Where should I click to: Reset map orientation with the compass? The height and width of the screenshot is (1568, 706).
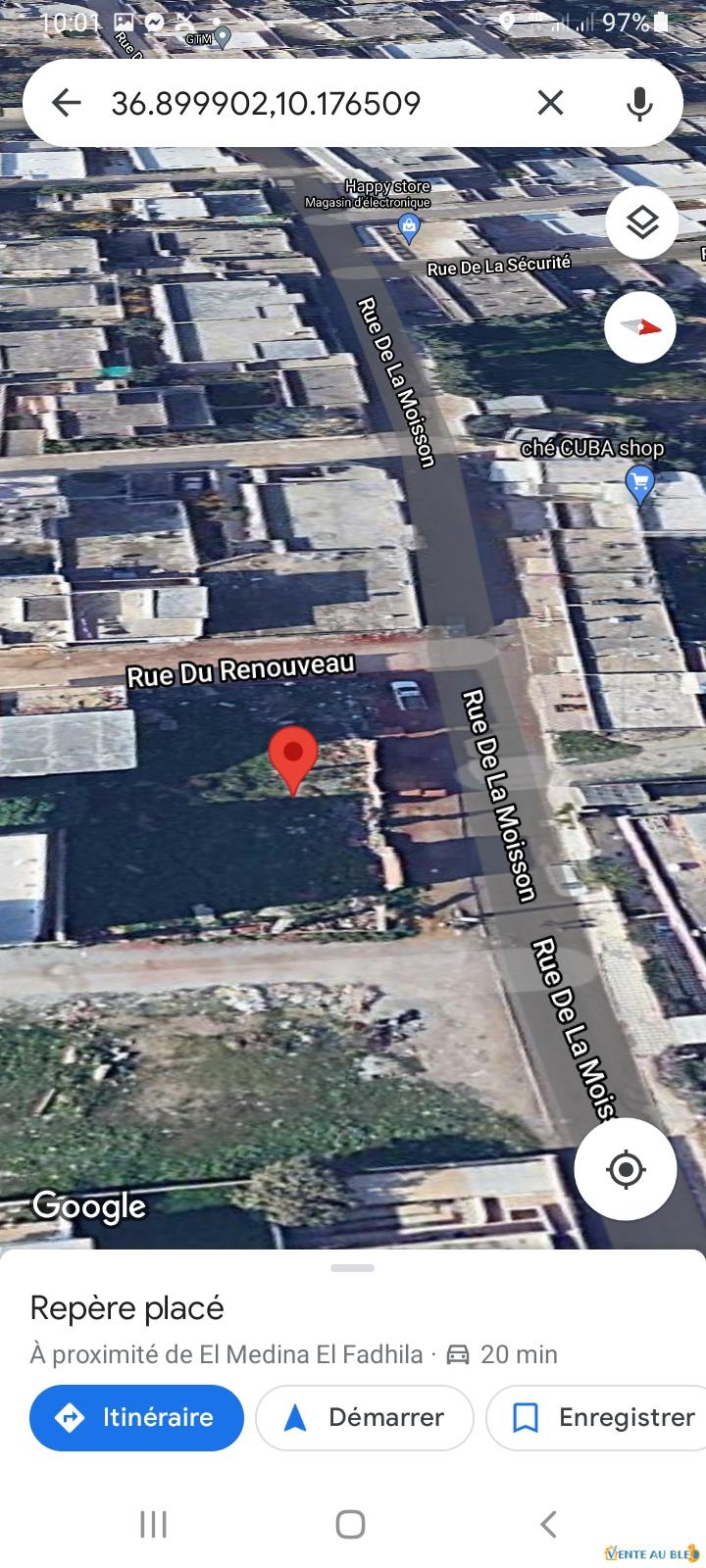pyautogui.click(x=641, y=327)
